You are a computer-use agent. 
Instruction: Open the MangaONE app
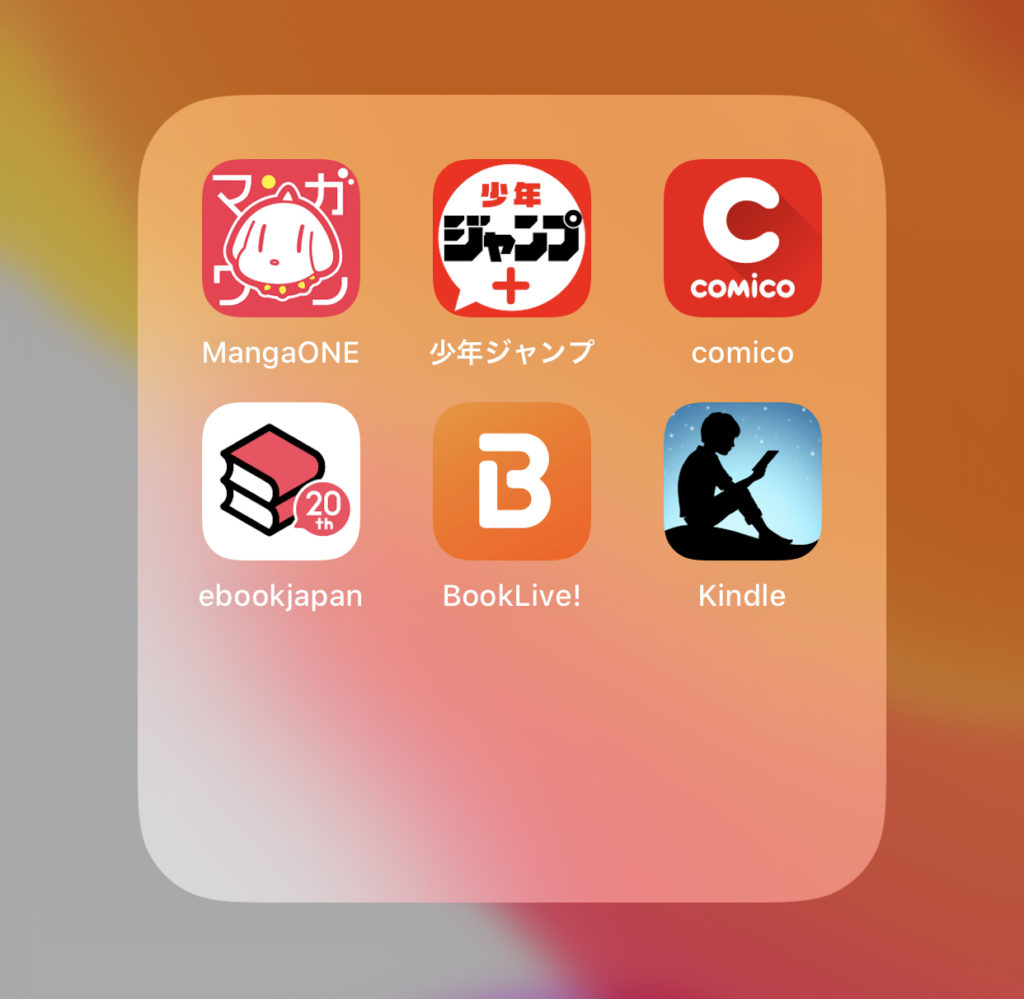point(281,238)
